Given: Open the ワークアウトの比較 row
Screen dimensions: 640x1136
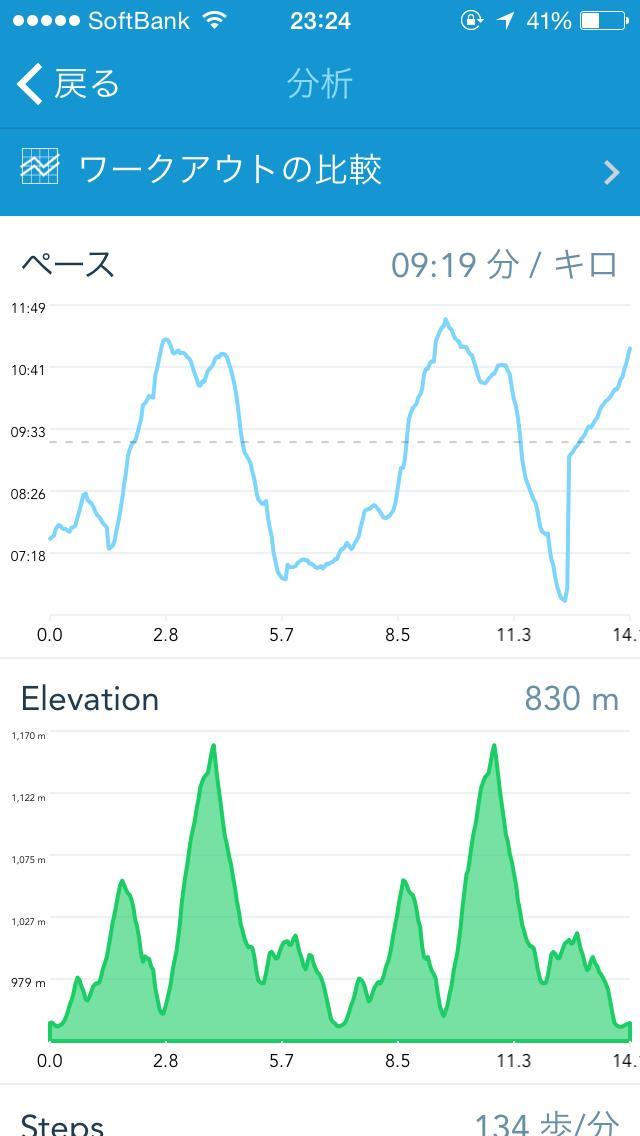Looking at the screenshot, I should [320, 172].
